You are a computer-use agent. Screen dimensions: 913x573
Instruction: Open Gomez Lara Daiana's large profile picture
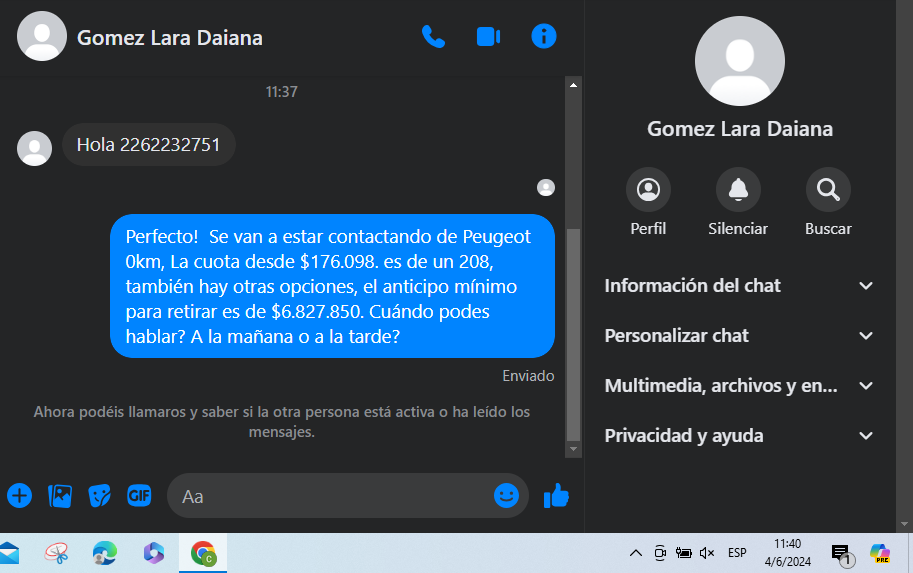739,61
